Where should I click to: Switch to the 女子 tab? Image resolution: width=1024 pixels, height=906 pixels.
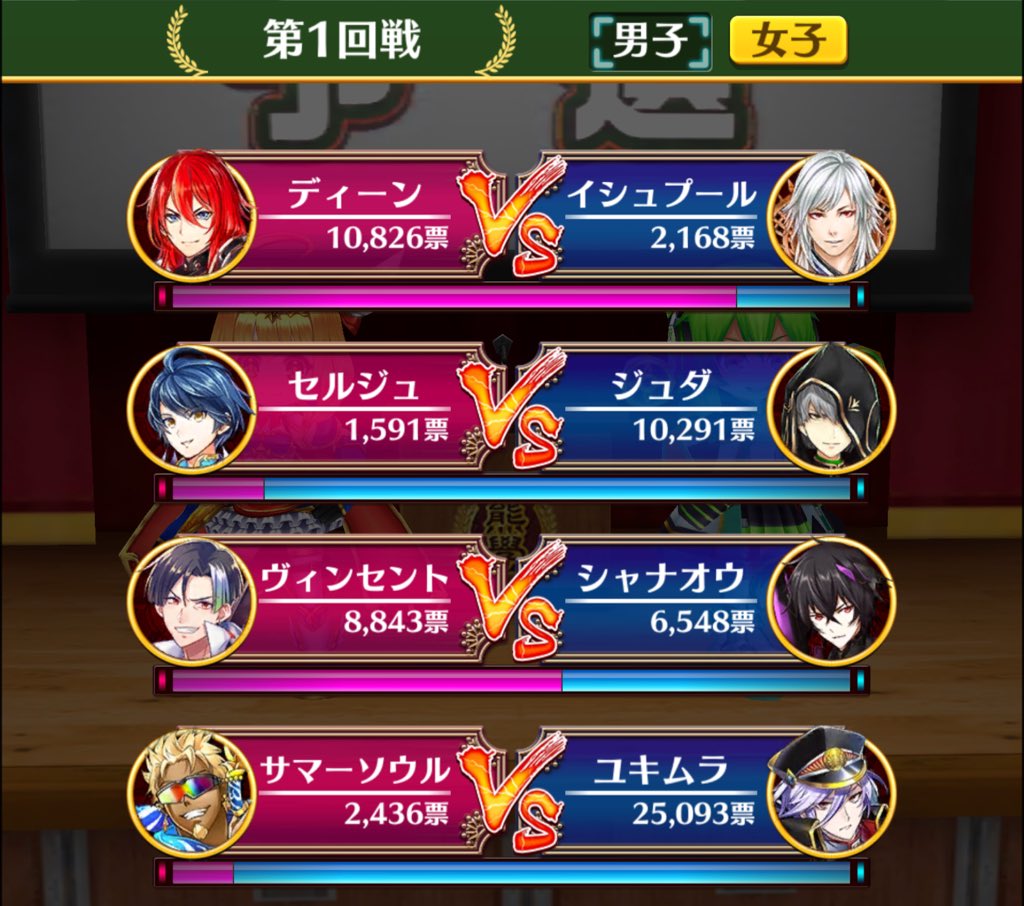coord(788,42)
